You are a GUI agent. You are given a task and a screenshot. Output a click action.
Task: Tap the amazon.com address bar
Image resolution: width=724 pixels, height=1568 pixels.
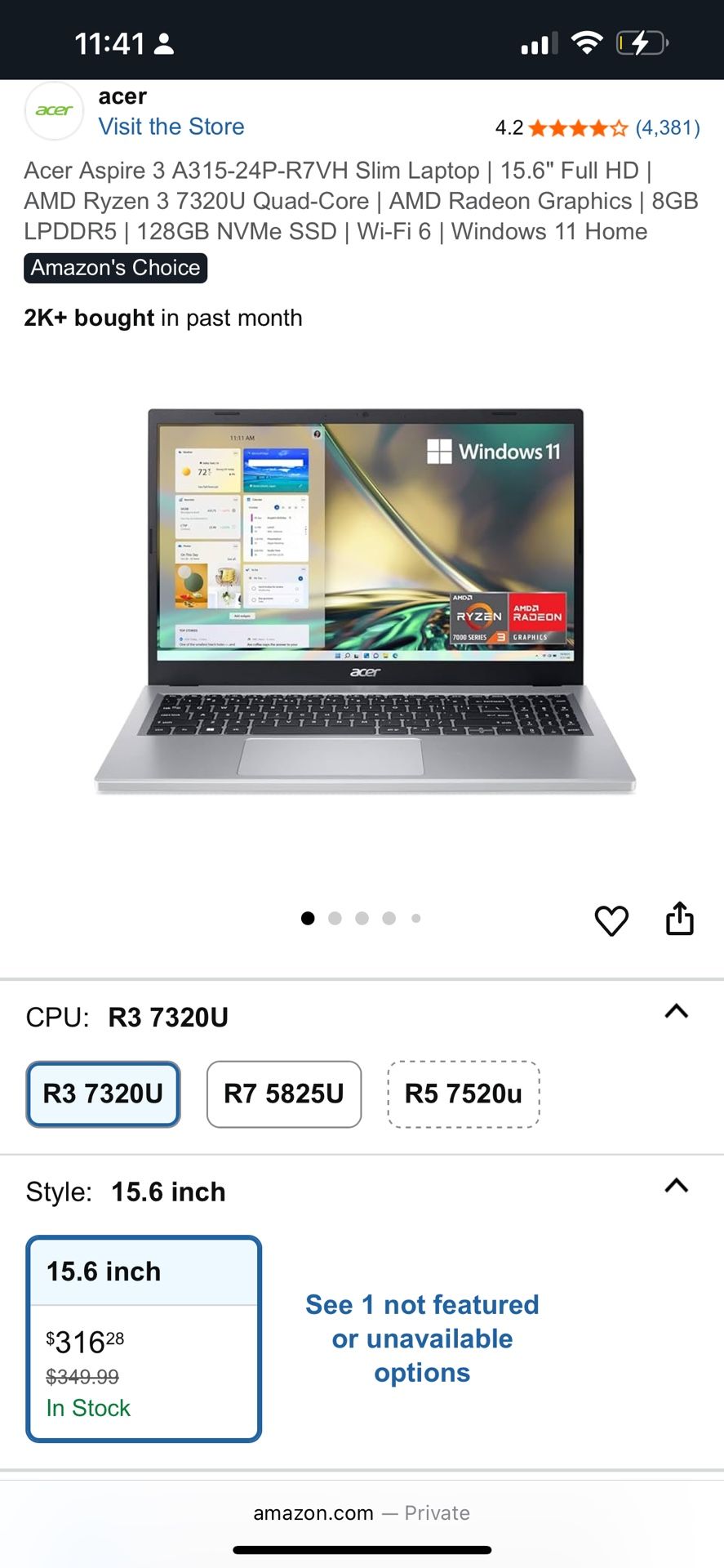pyautogui.click(x=361, y=1512)
